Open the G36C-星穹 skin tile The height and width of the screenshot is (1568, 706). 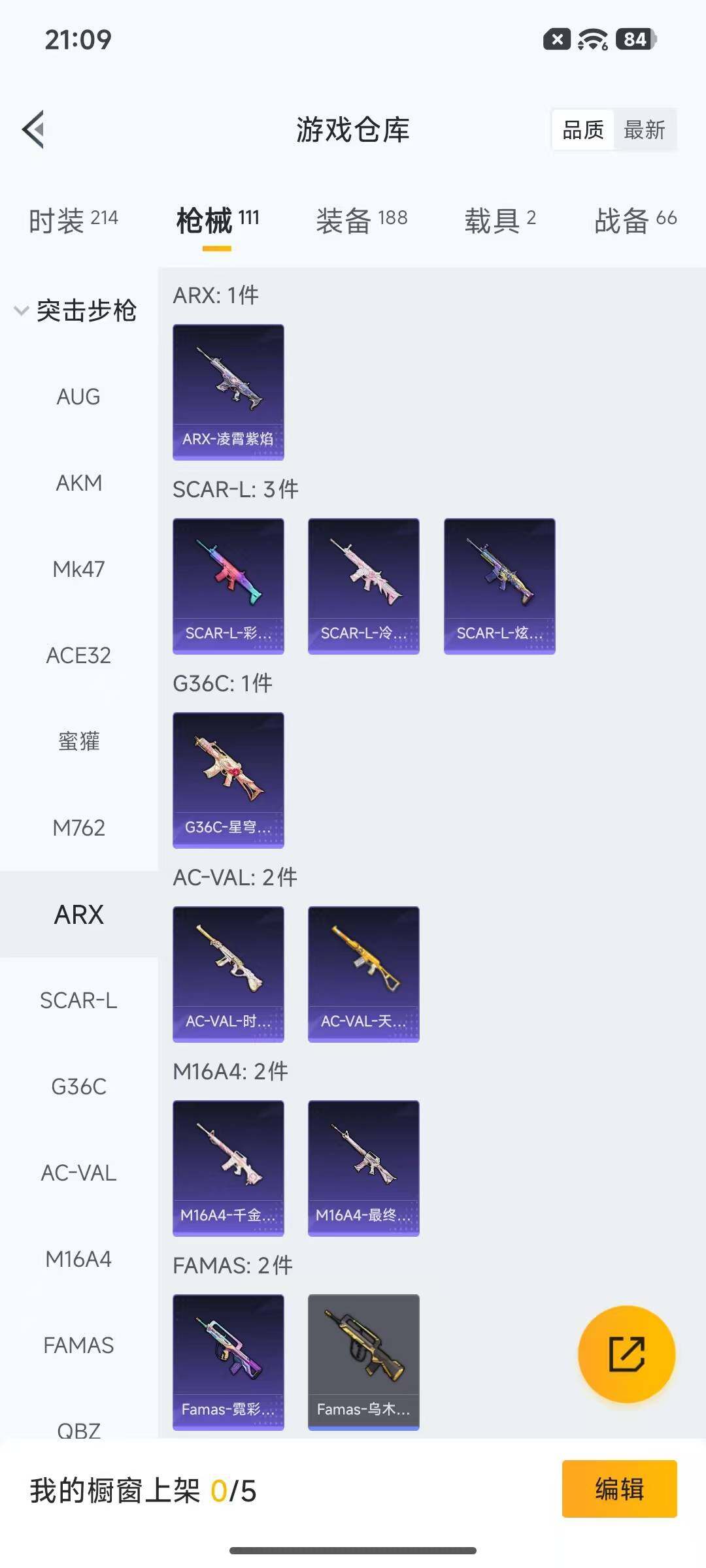coord(228,780)
